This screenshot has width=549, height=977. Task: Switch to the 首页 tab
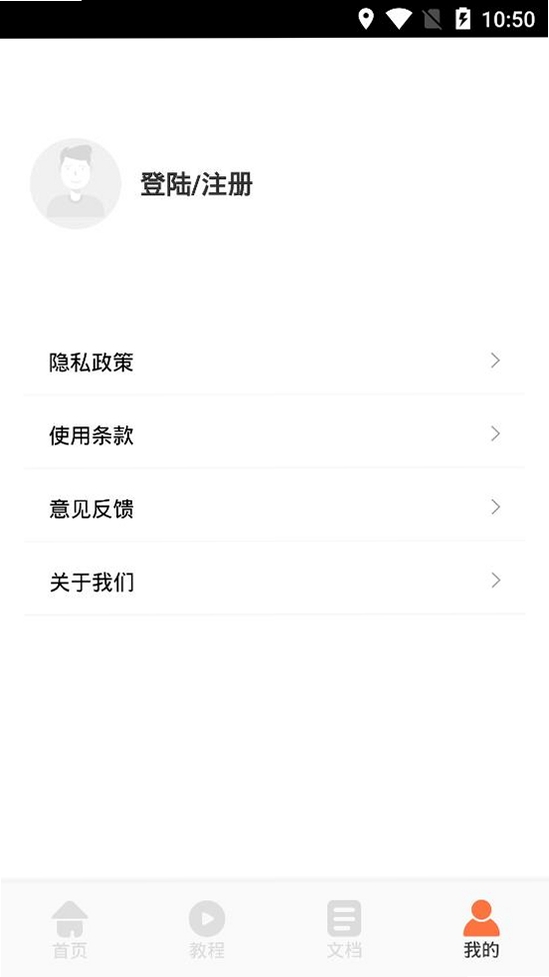point(69,929)
